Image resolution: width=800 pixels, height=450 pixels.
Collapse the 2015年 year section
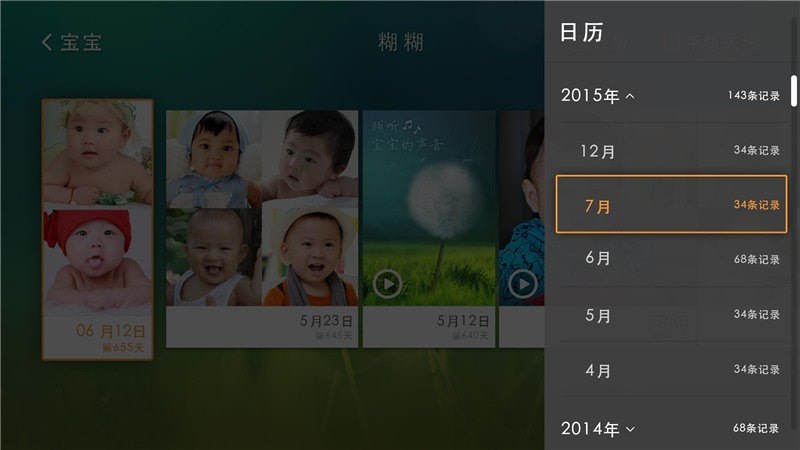(598, 96)
